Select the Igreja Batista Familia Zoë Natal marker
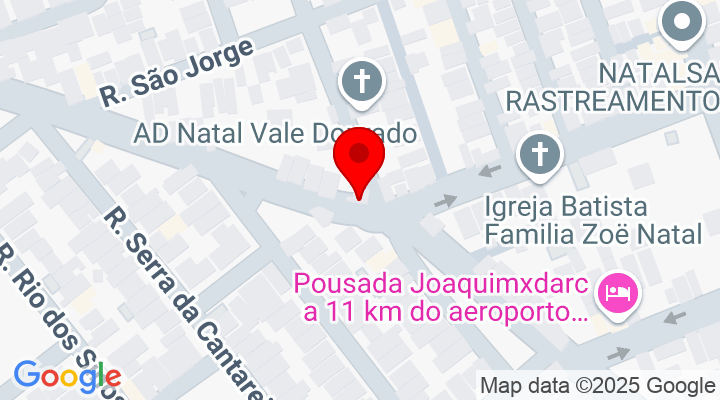Viewport: 720px width, 400px height. [540, 155]
